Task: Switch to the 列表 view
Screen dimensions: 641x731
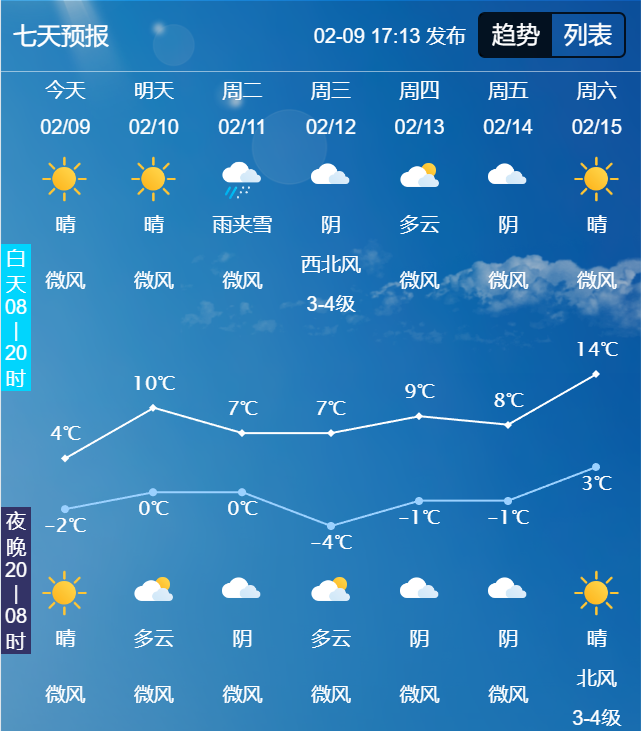Action: 588,36
